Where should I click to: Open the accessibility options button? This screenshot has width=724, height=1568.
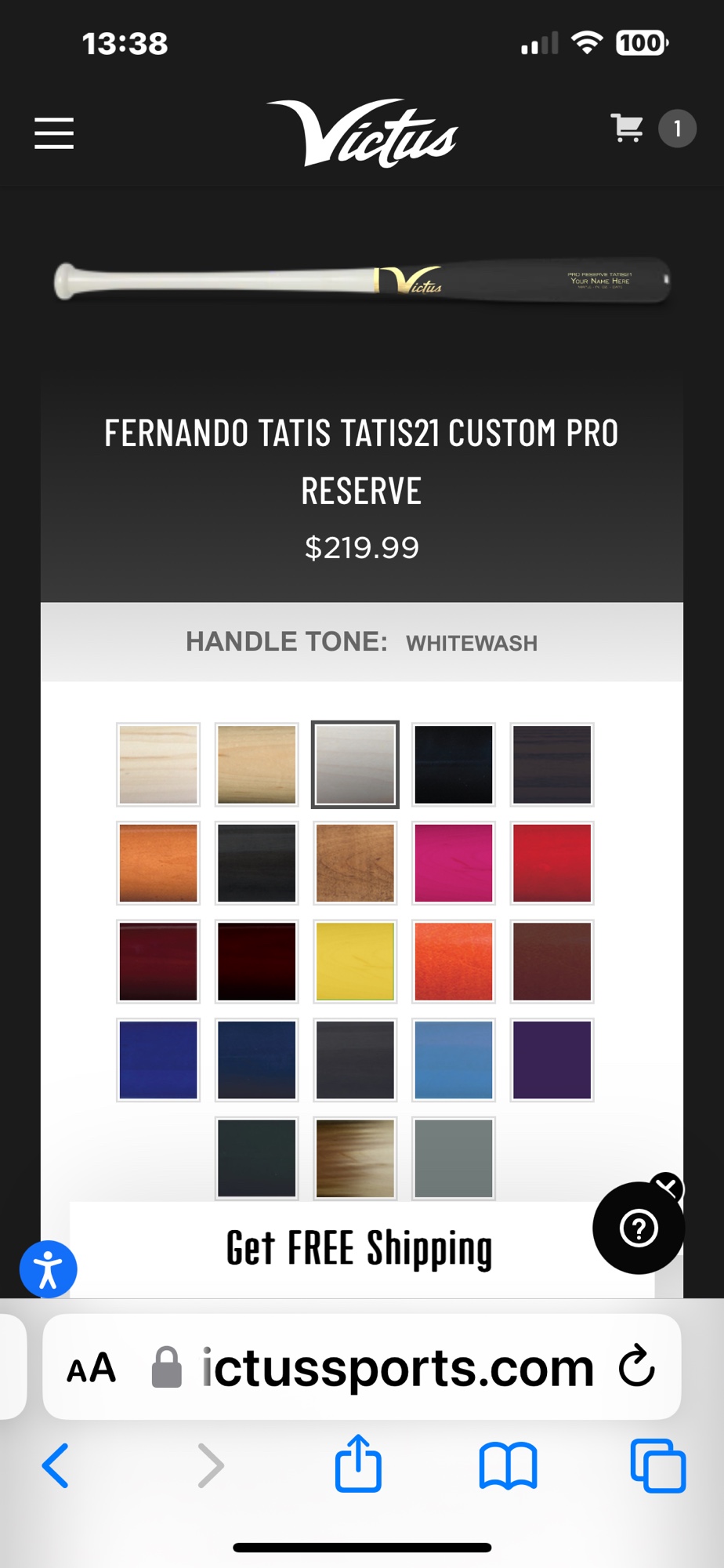coord(48,1269)
